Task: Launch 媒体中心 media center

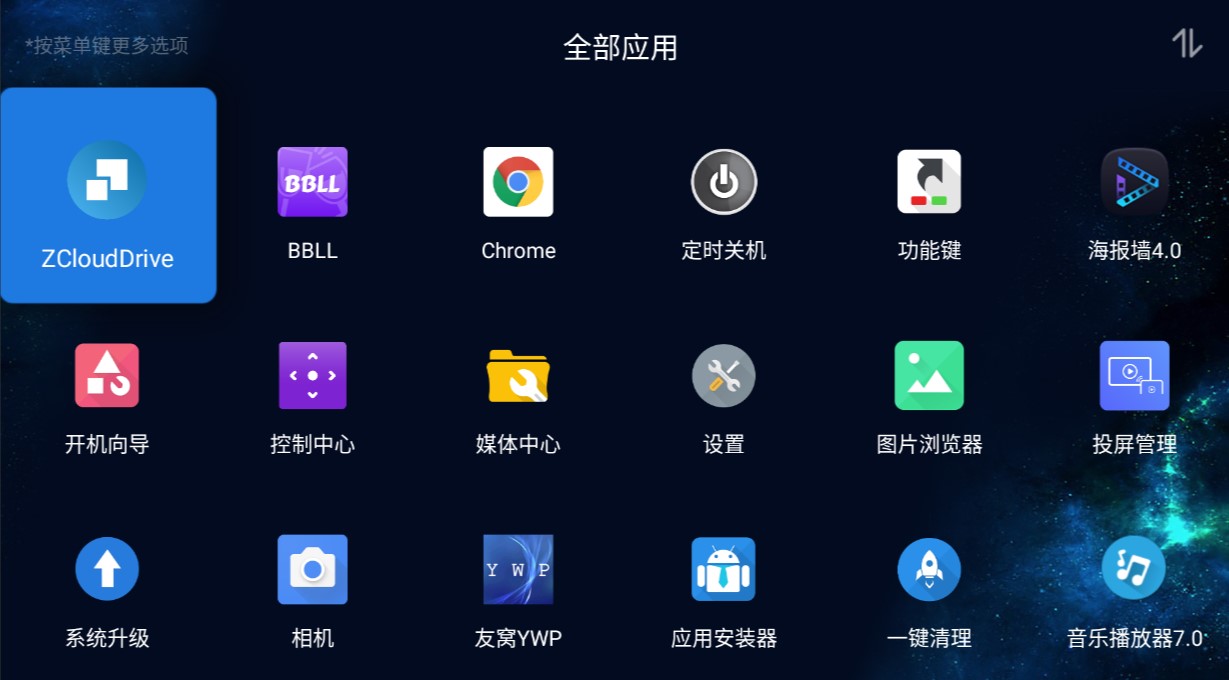Action: (518, 376)
